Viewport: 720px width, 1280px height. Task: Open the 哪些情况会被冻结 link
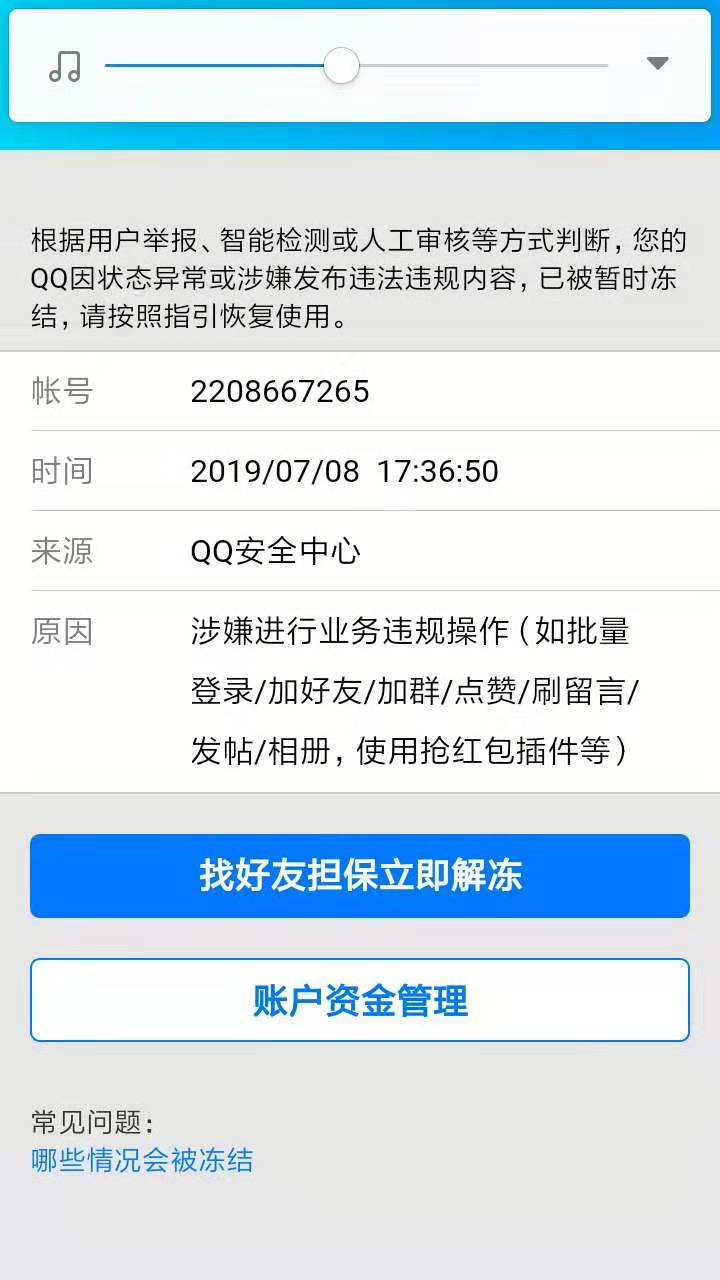pos(142,1160)
